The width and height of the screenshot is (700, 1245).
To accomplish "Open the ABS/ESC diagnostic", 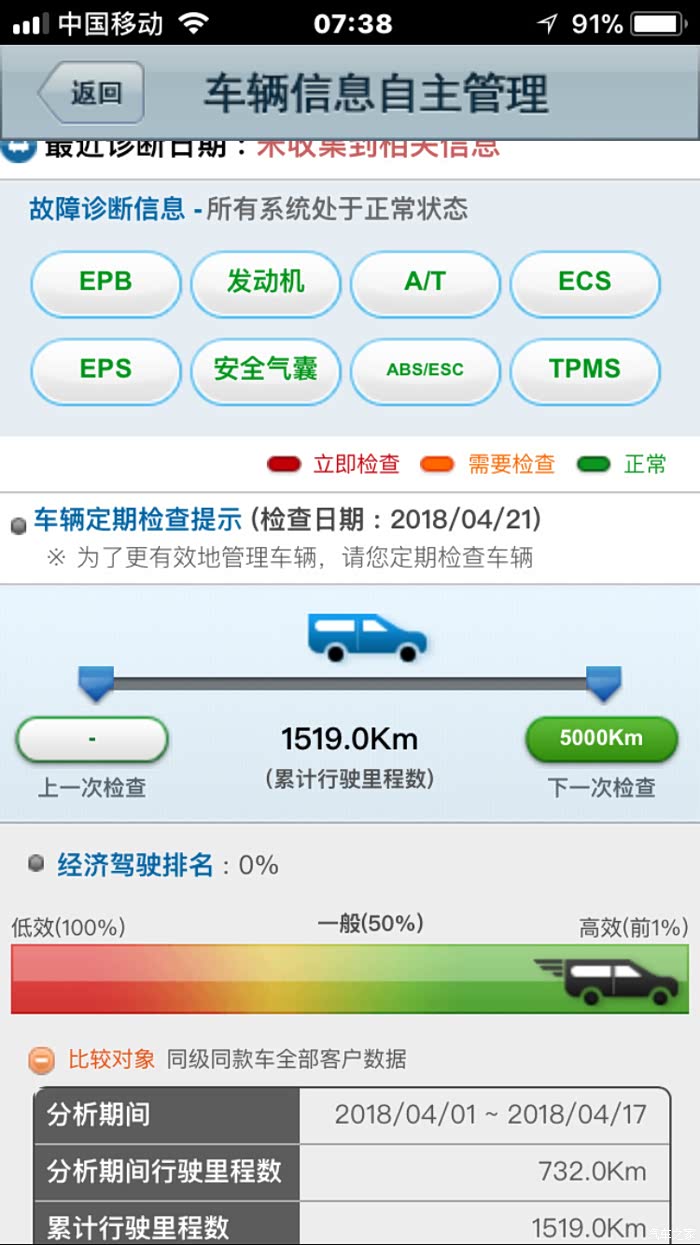I will pos(425,369).
